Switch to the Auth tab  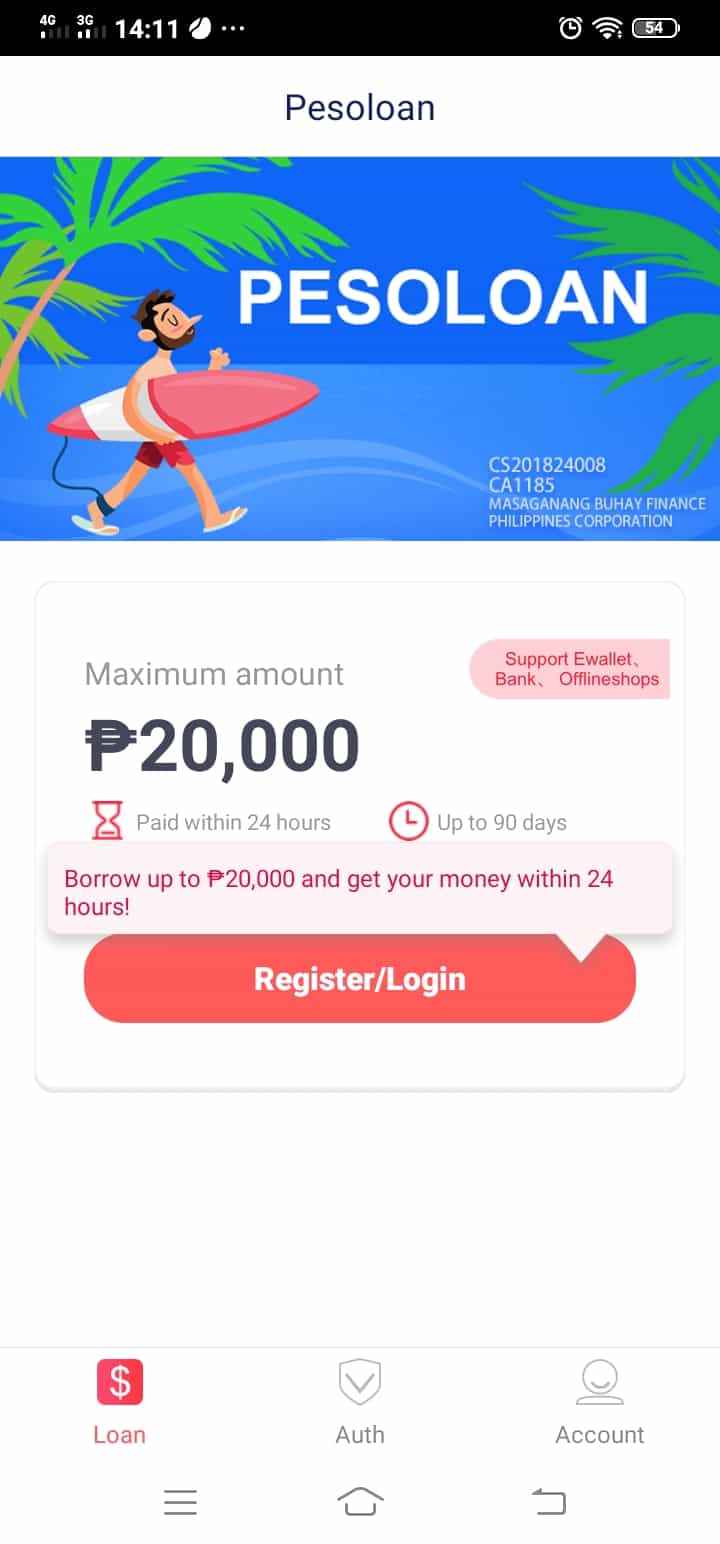[x=360, y=1402]
